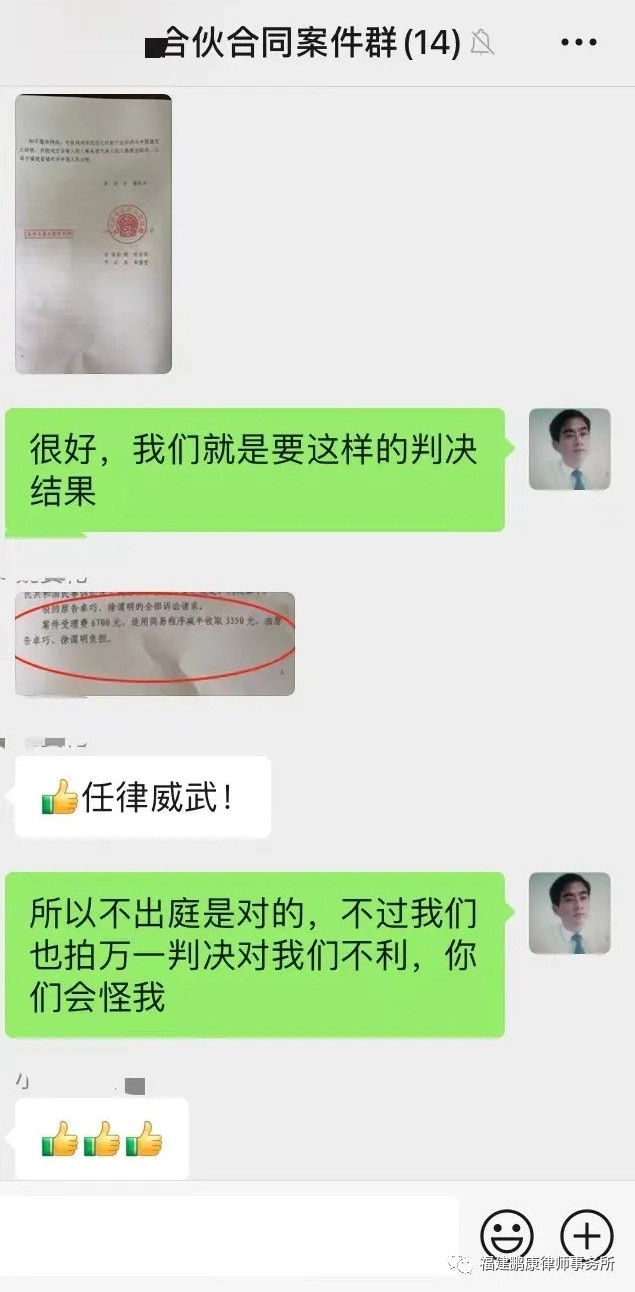Tap the avatar beside 很好 message
Viewport: 635px width, 1292px height.
(569, 449)
